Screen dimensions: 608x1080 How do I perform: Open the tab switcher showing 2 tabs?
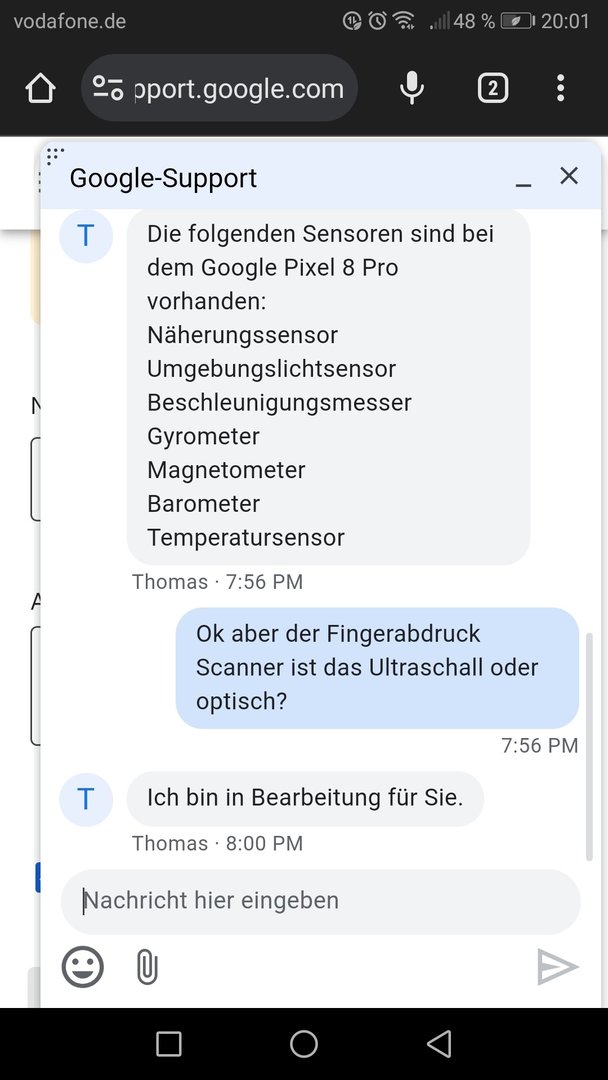tap(492, 89)
